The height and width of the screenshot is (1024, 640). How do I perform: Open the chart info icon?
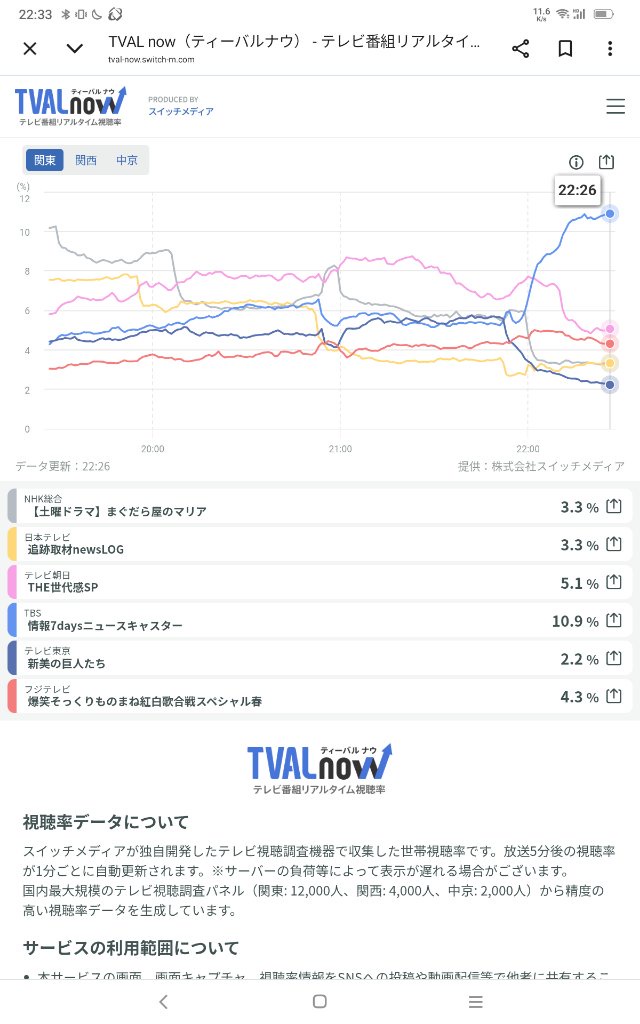pos(576,162)
